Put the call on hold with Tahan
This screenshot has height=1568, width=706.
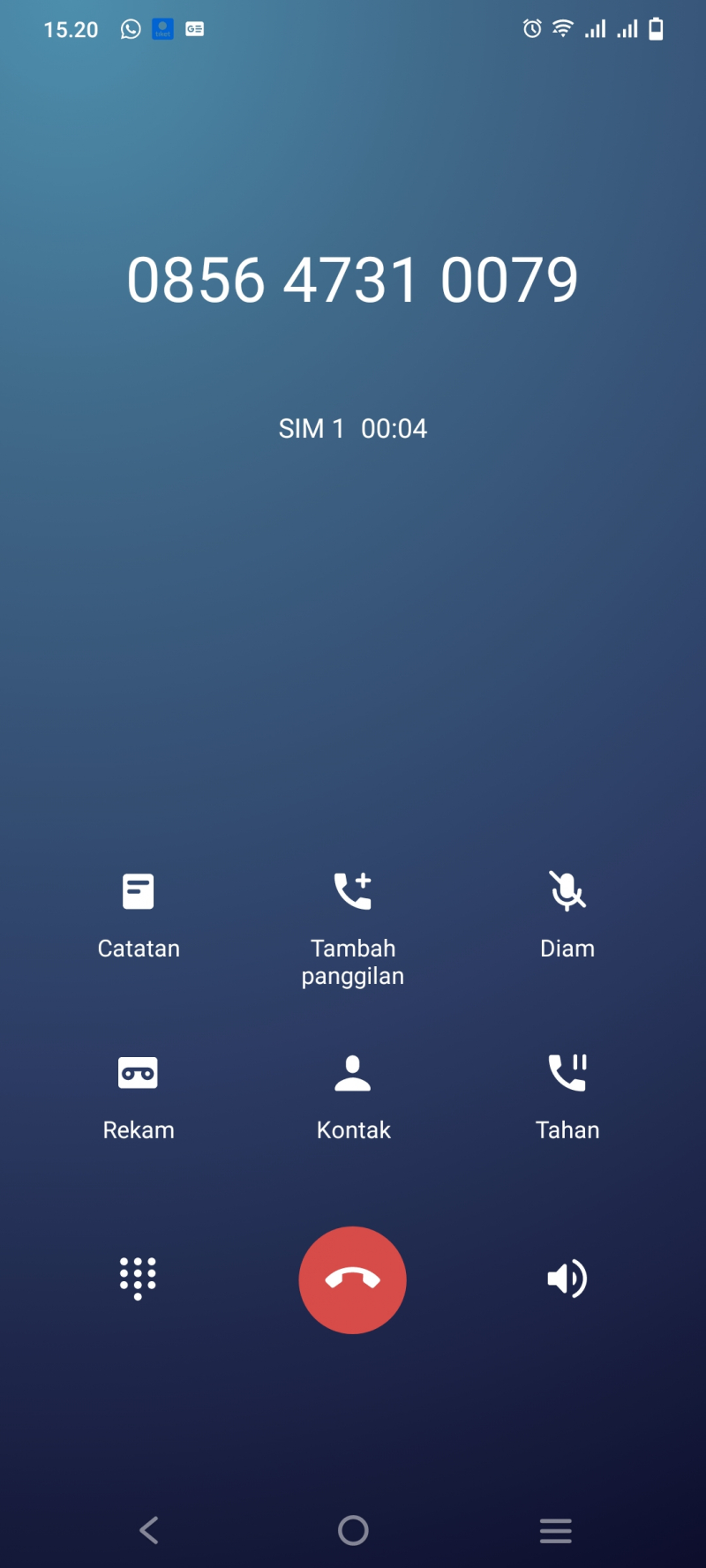[x=567, y=1094]
